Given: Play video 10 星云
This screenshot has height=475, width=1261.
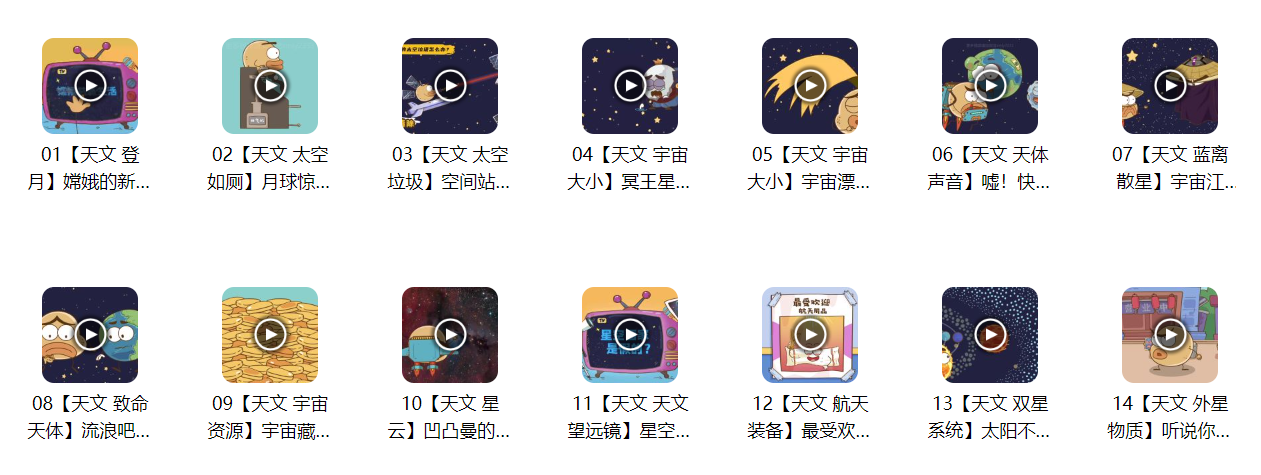Looking at the screenshot, I should pos(450,335).
